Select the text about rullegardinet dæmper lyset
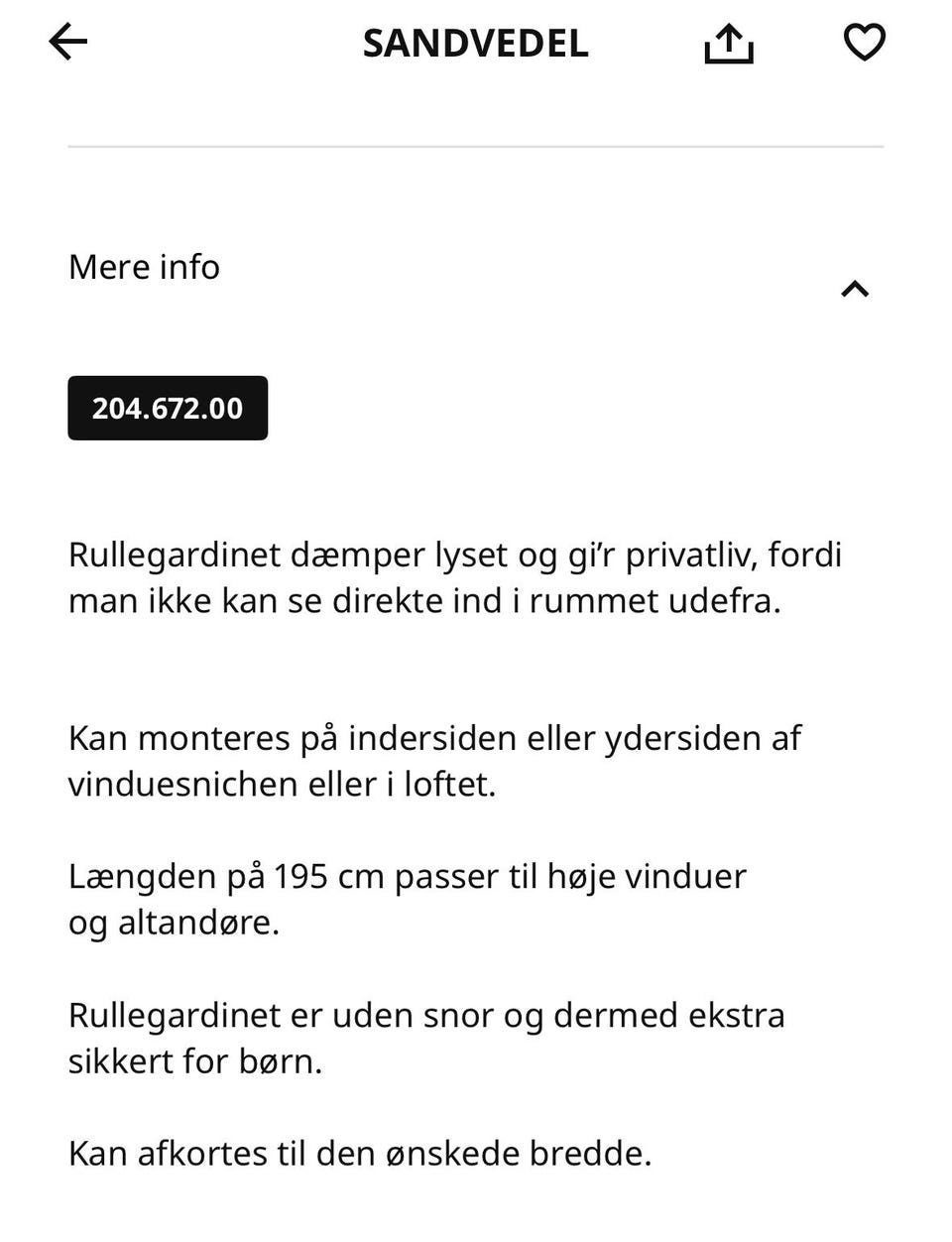Screen dimensions: 952x1242 [454, 576]
